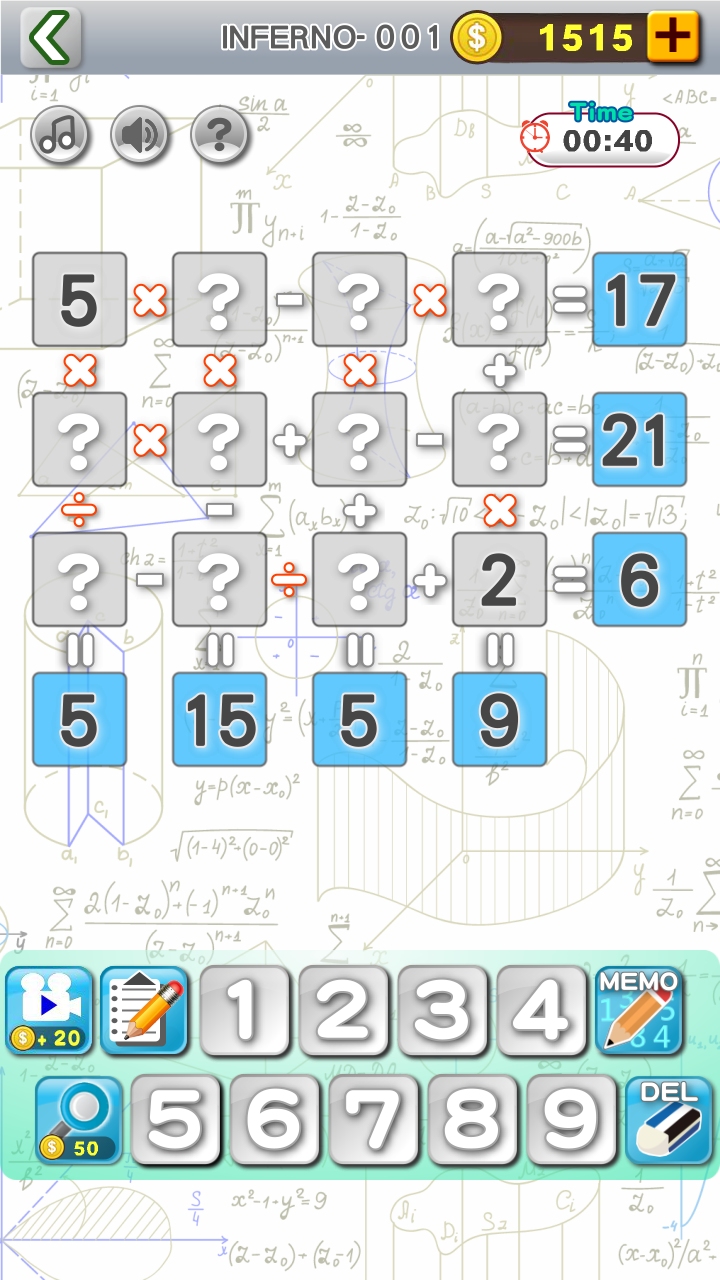720x1280 pixels.
Task: Open the notepad pencil tool
Action: point(144,1010)
